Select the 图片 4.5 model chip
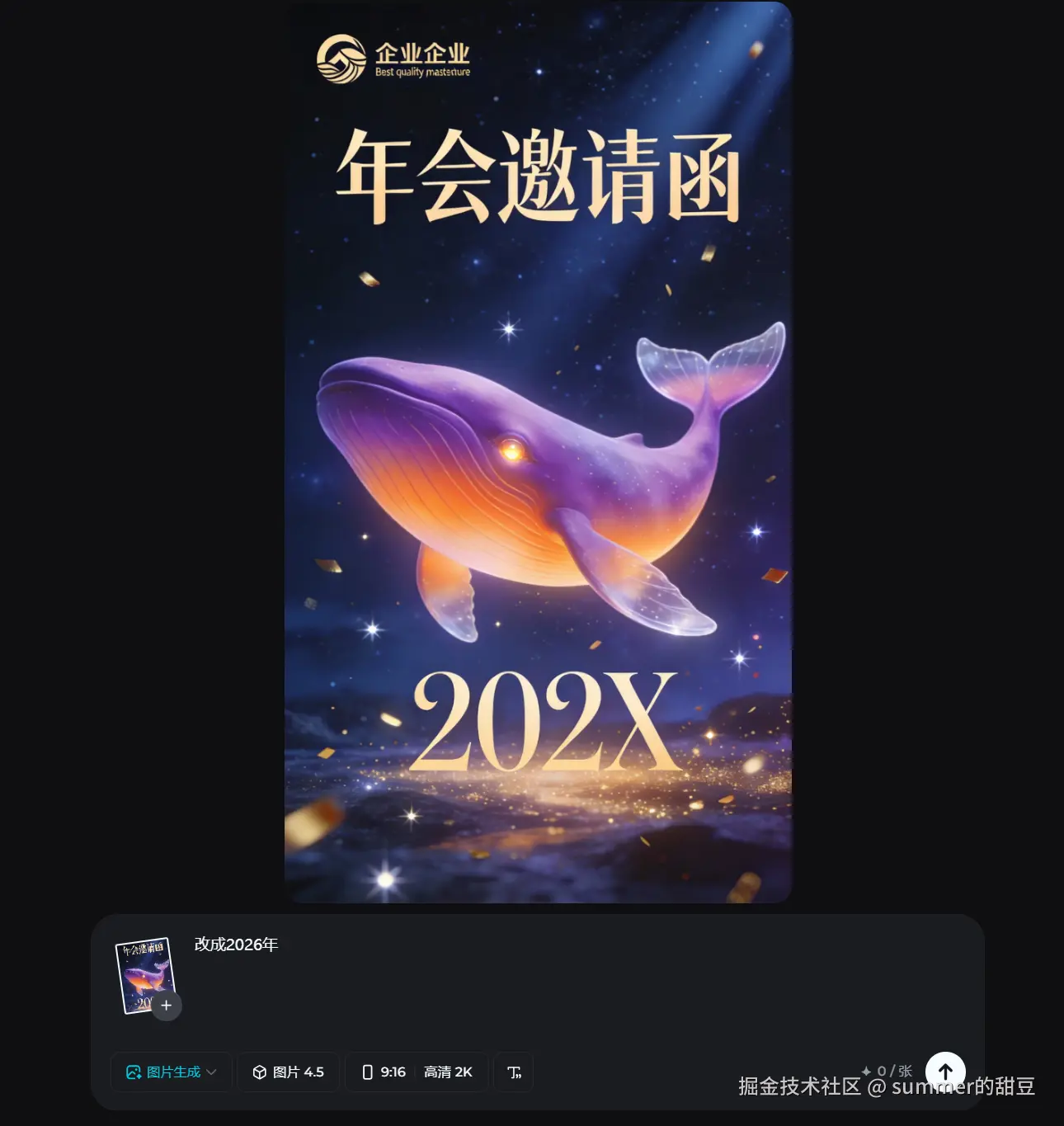 point(288,1072)
